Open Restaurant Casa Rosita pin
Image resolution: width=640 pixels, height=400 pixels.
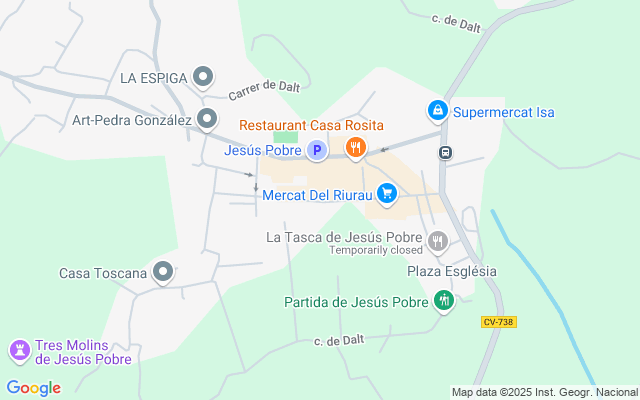point(355,149)
